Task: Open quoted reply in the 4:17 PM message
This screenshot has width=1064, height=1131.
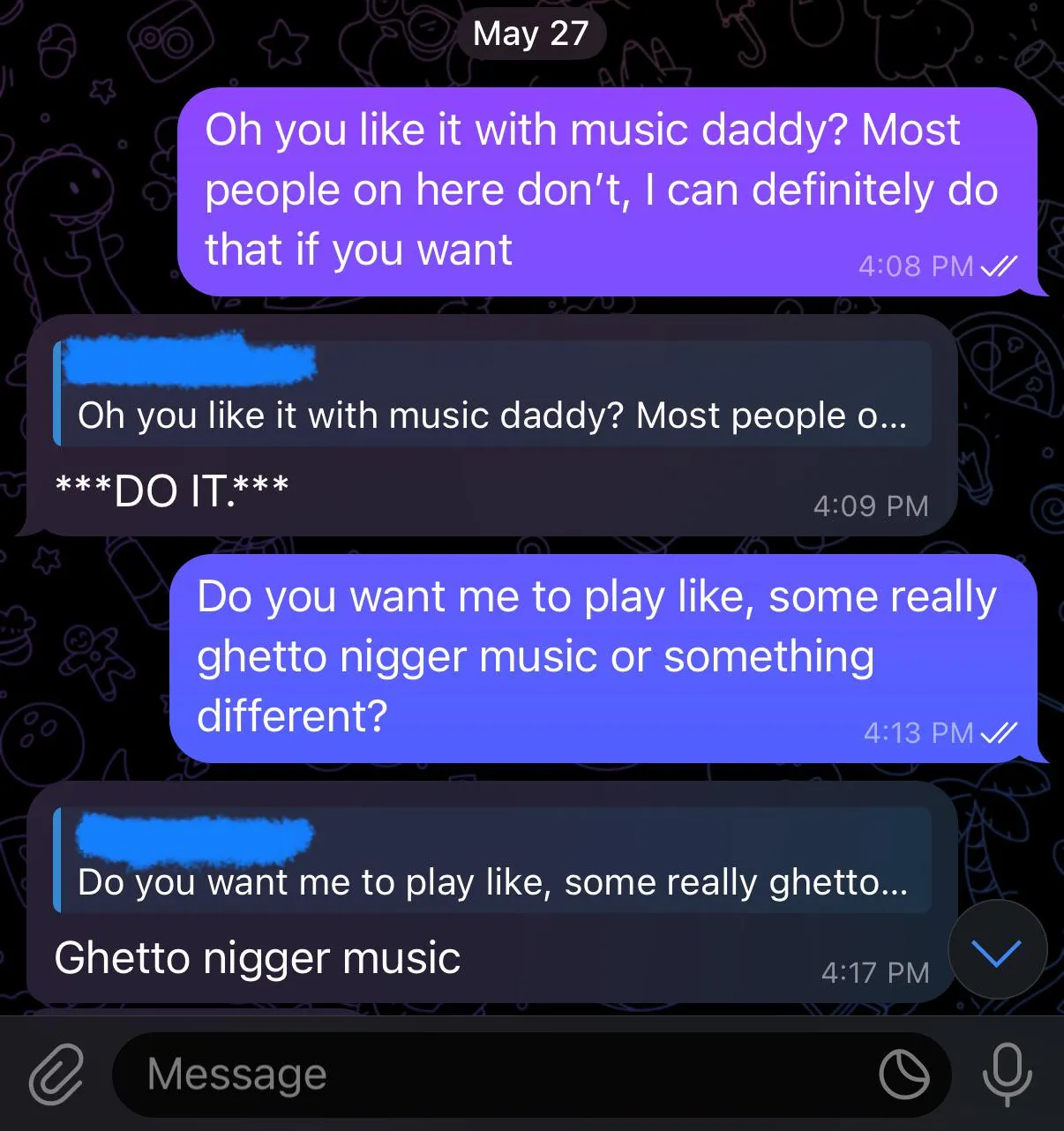Action: pos(491,860)
